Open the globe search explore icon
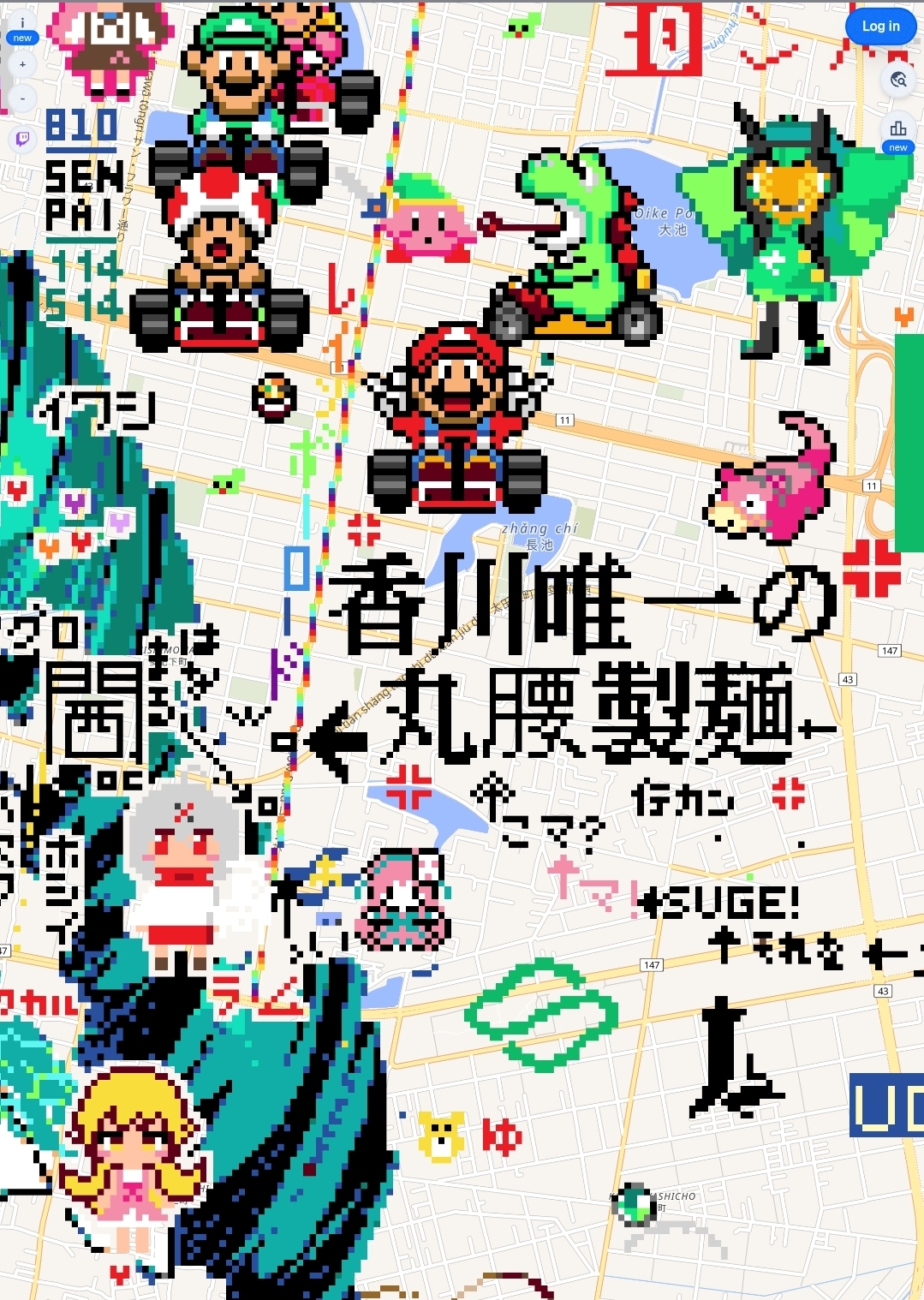This screenshot has height=1300, width=924. [897, 80]
